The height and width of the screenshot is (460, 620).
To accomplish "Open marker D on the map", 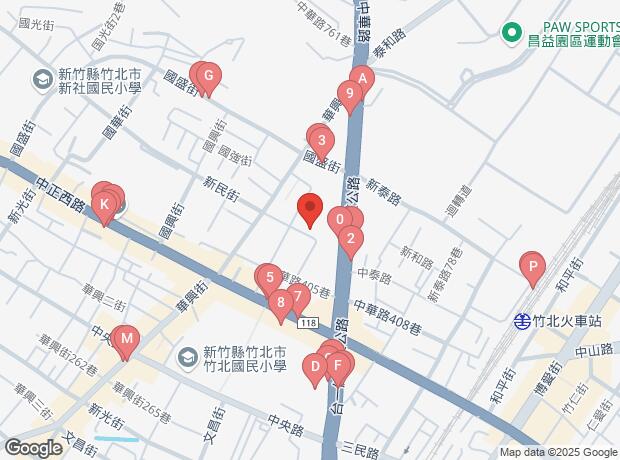I will point(315,368).
